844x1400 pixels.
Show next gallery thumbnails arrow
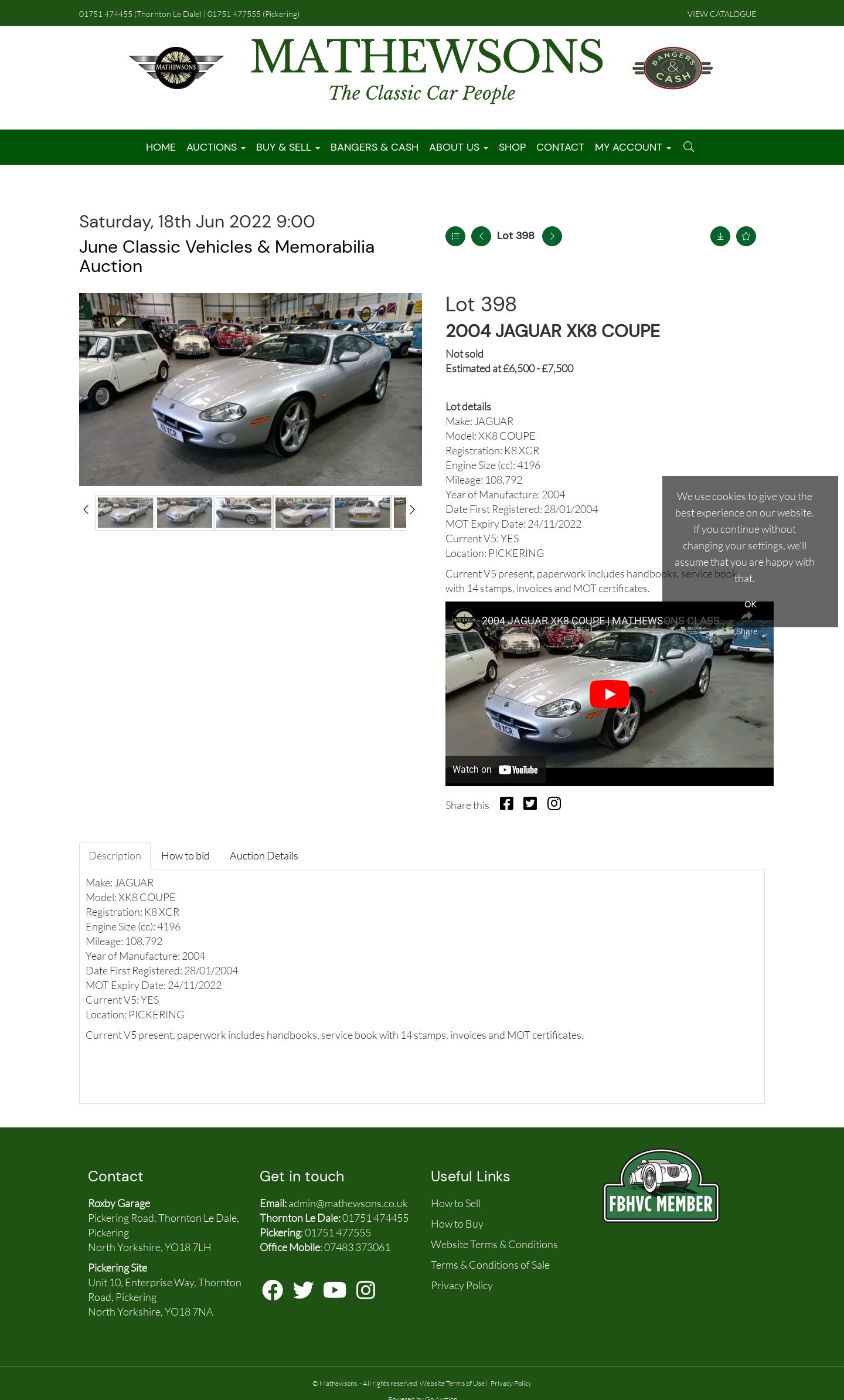[412, 509]
